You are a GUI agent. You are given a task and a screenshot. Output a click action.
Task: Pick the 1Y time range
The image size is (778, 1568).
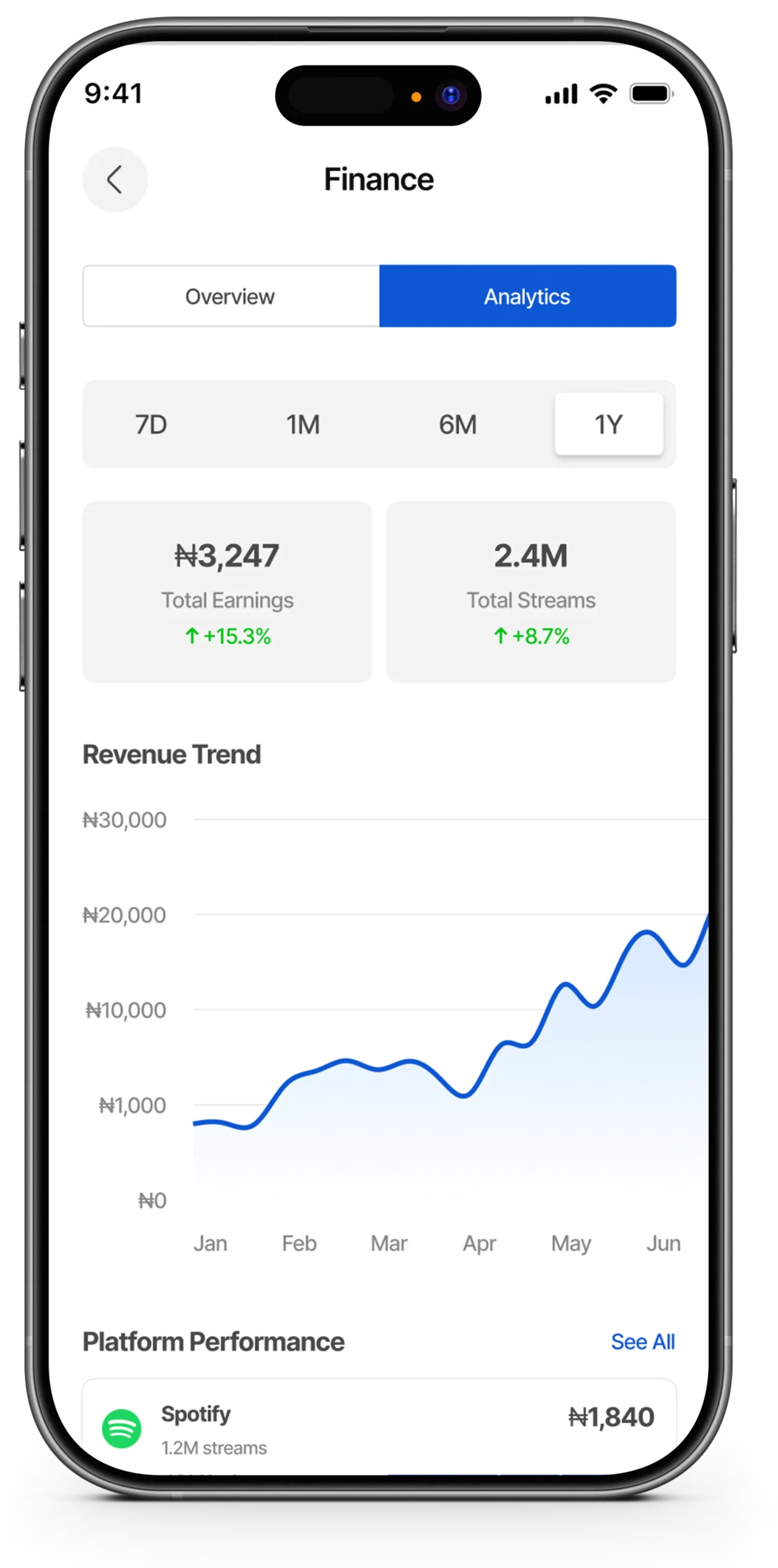coord(608,424)
